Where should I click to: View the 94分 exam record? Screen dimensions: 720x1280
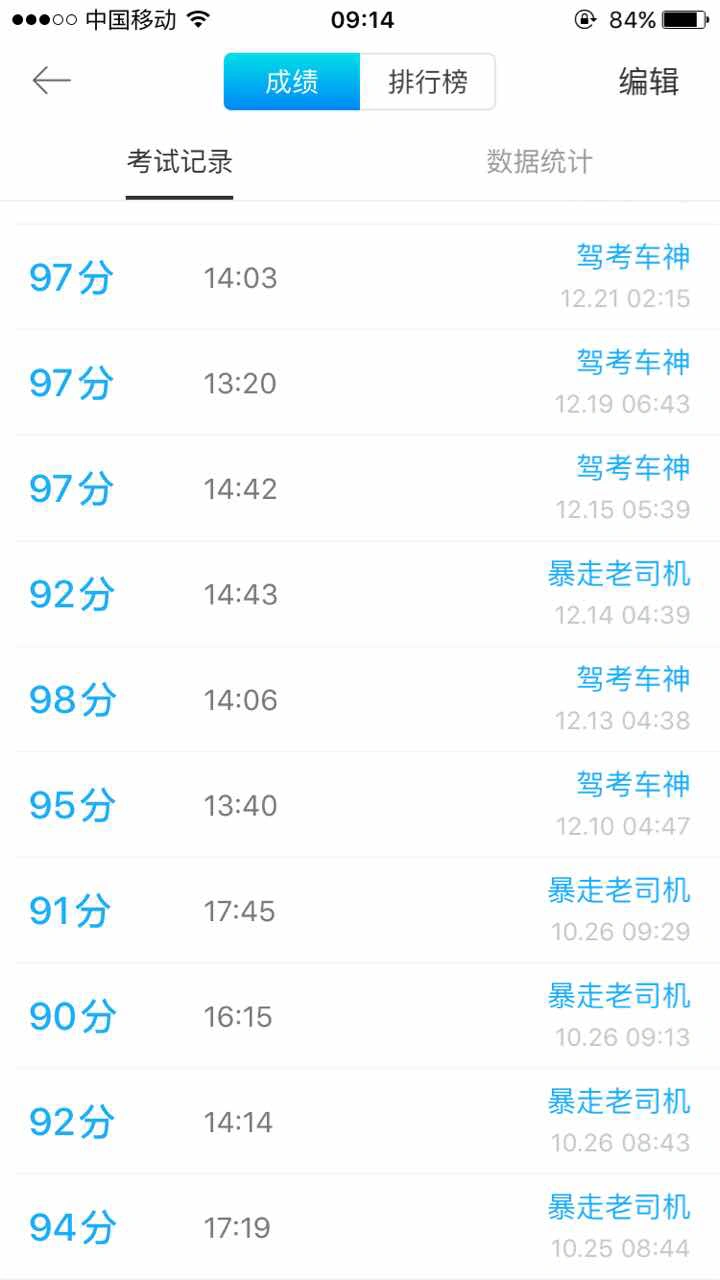(x=360, y=1227)
